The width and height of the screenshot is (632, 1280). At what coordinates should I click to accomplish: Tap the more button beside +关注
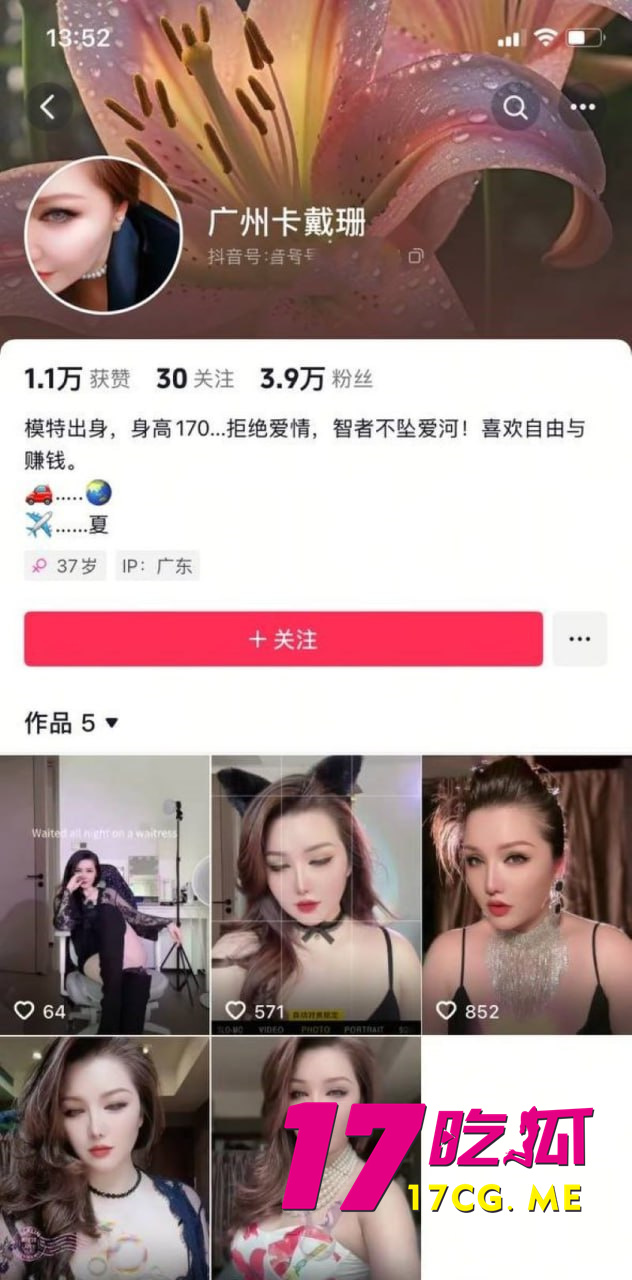[x=579, y=639]
